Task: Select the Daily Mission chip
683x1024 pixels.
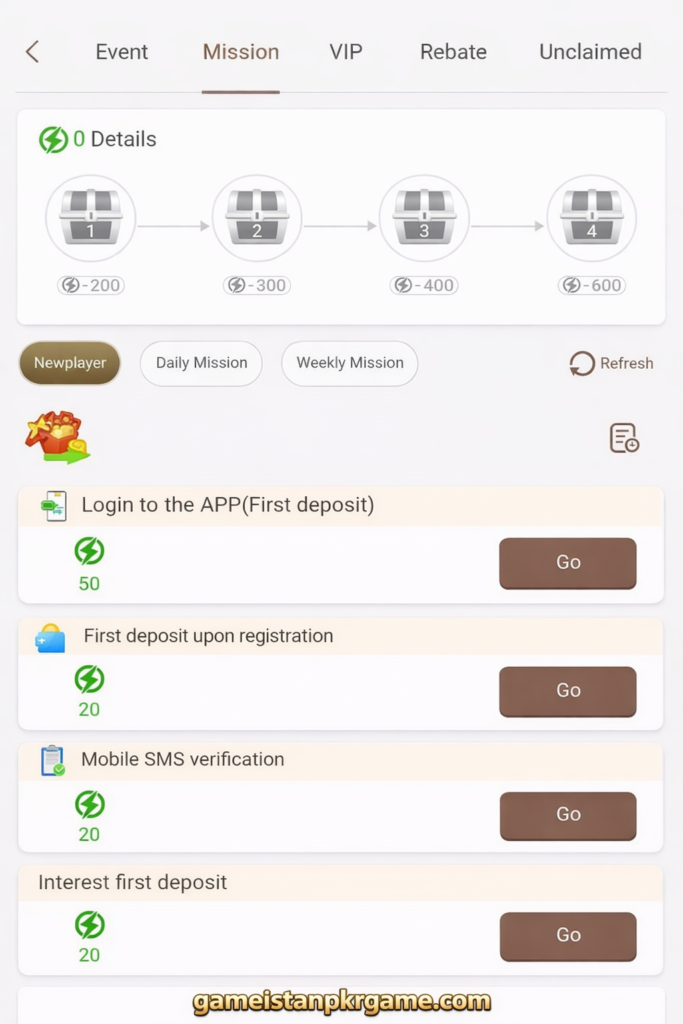Action: 201,363
